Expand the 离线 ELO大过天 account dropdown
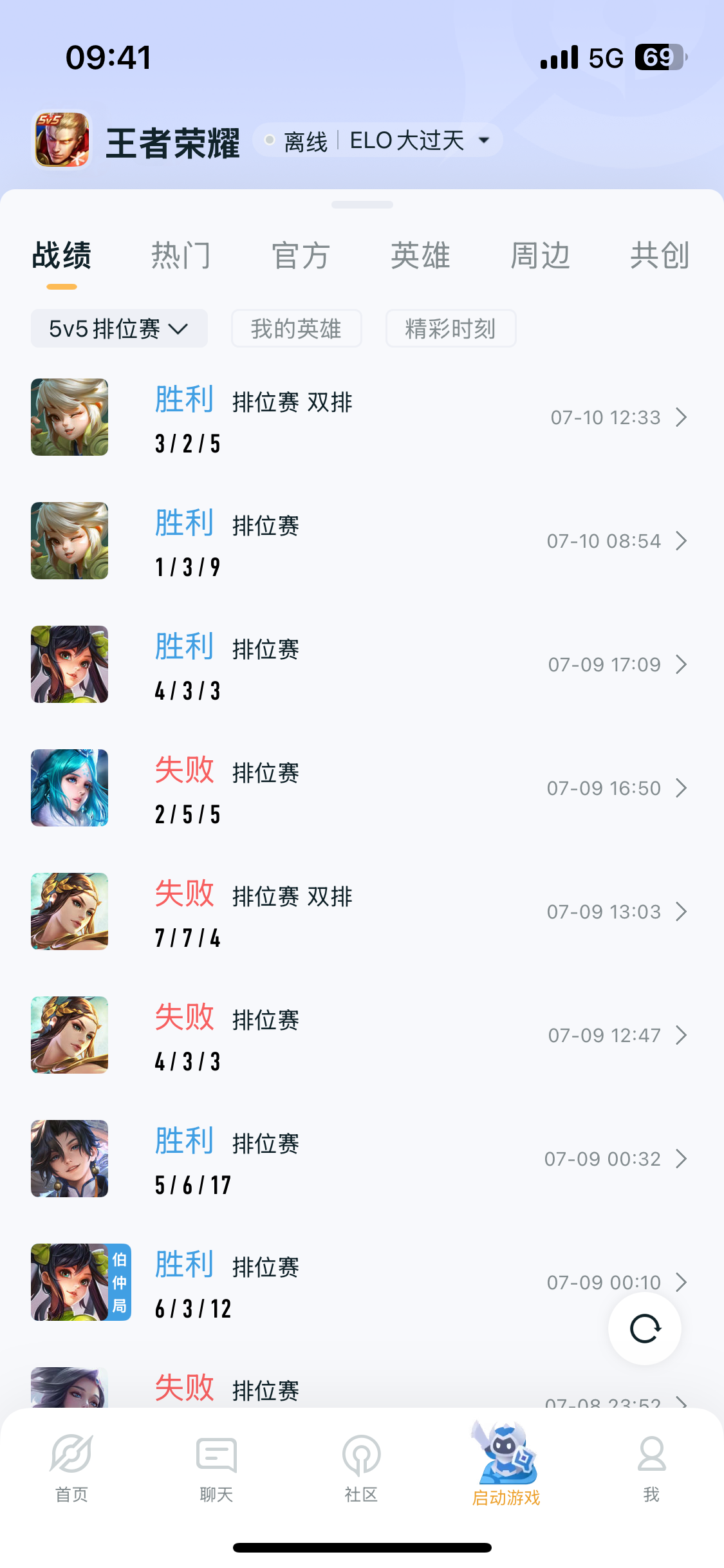The height and width of the screenshot is (1568, 724). 378,140
